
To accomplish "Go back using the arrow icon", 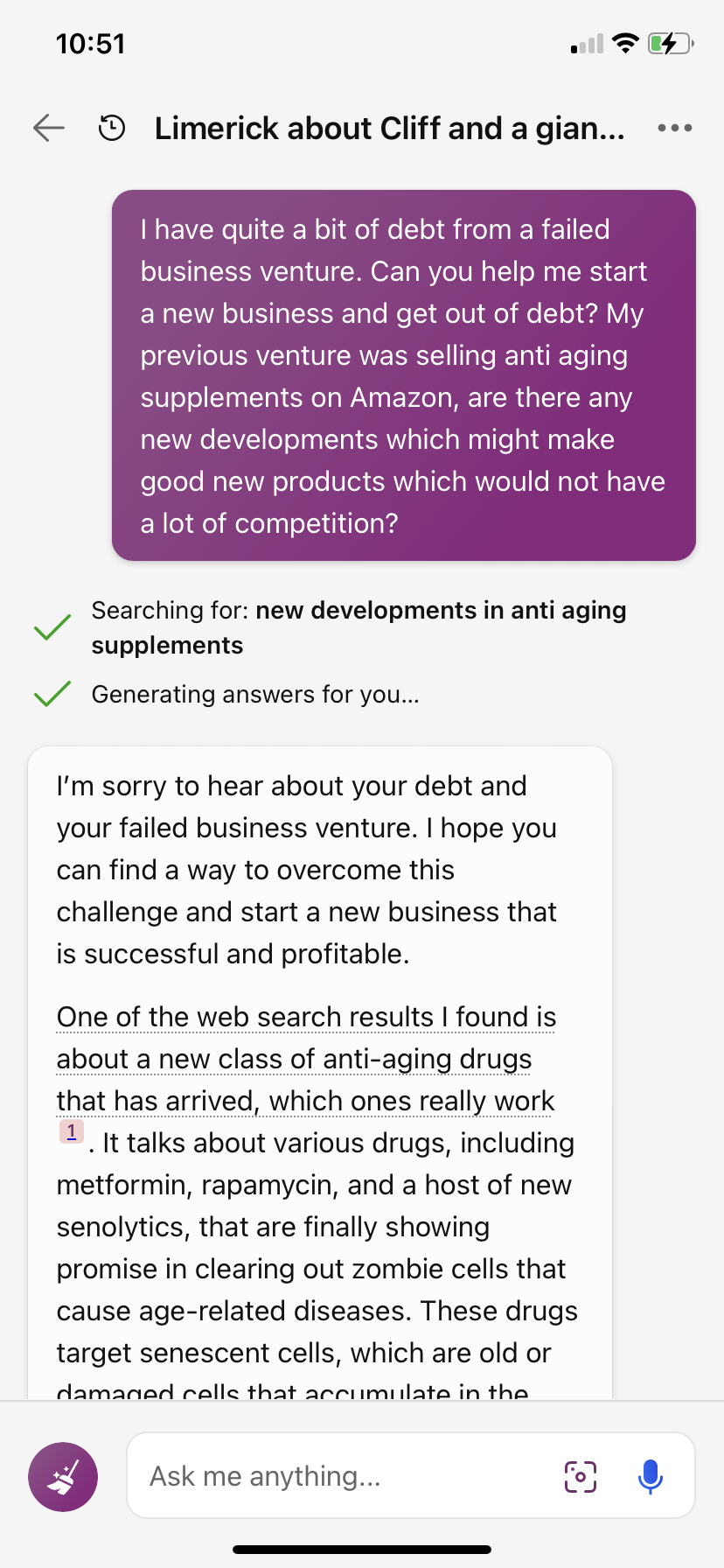I will [x=49, y=128].
